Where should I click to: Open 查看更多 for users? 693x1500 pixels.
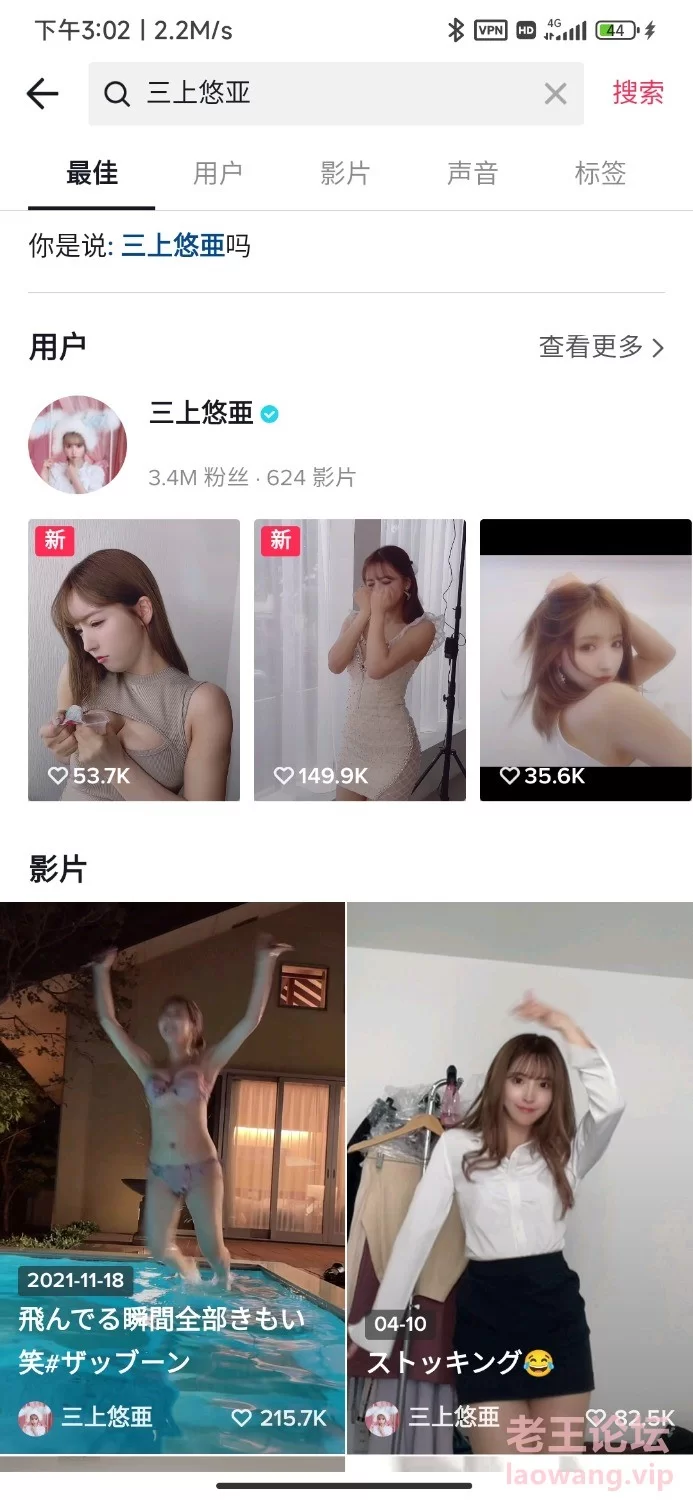click(602, 347)
